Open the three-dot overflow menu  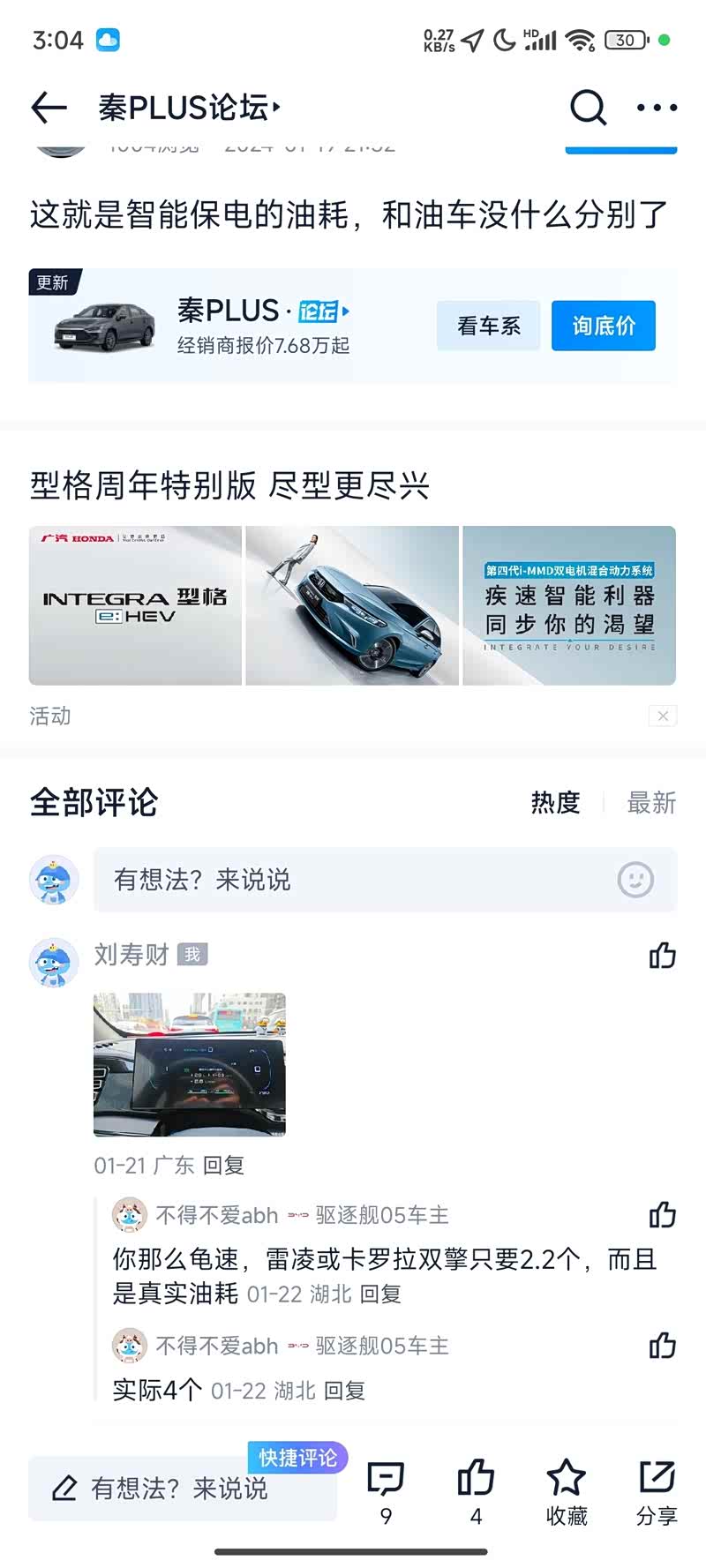pos(657,108)
